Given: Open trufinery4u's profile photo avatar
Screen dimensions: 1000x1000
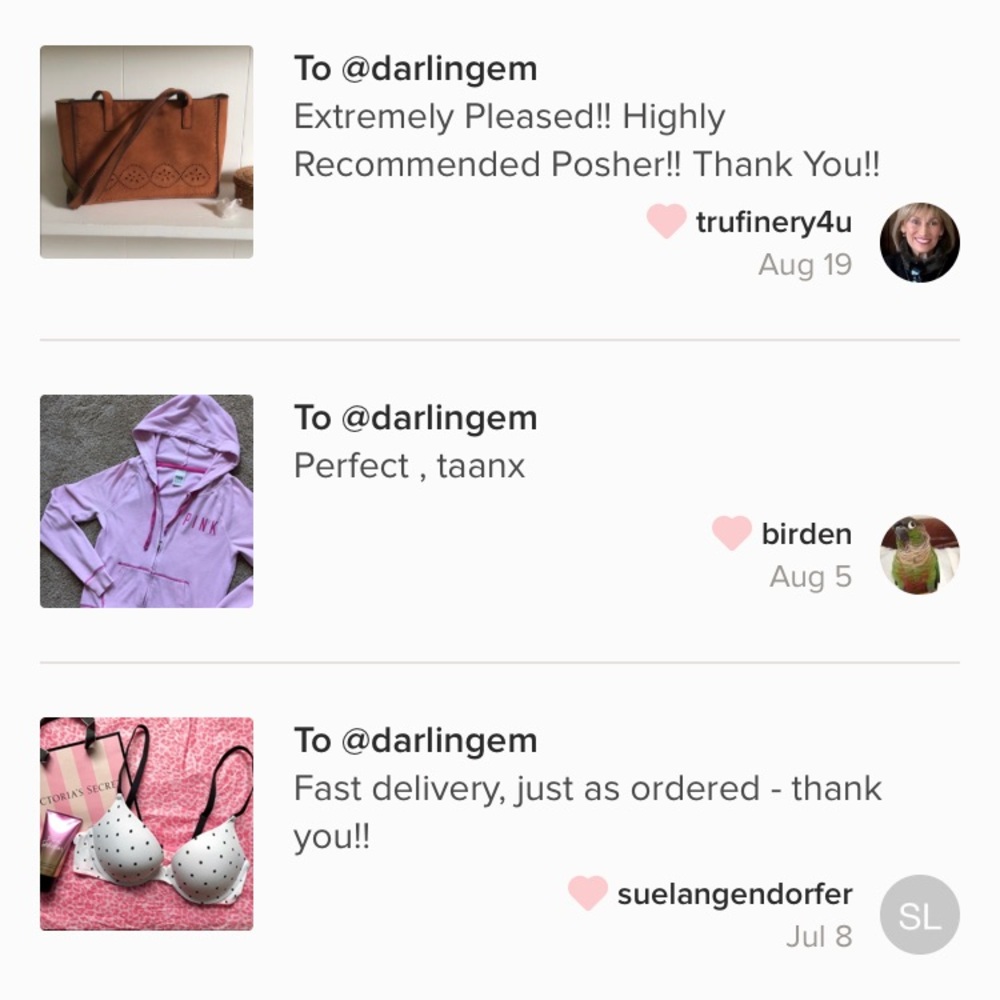Looking at the screenshot, I should pos(919,243).
